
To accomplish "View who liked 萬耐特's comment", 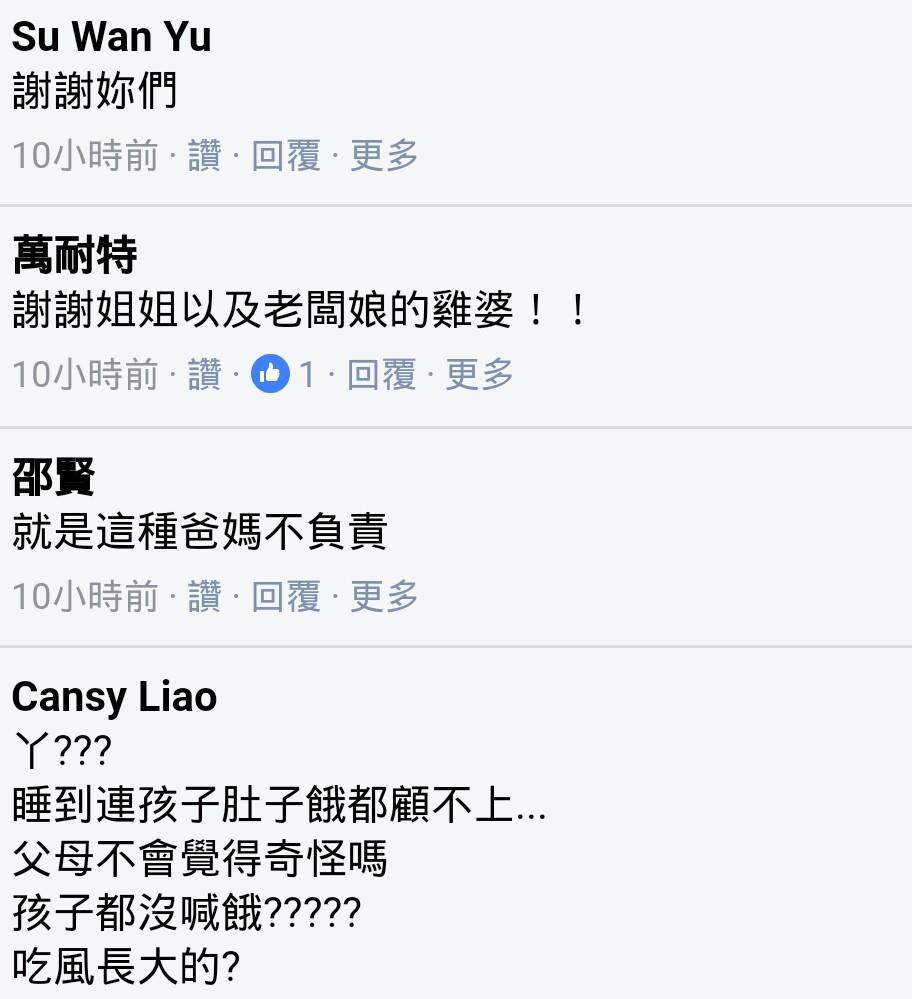I will [x=283, y=375].
